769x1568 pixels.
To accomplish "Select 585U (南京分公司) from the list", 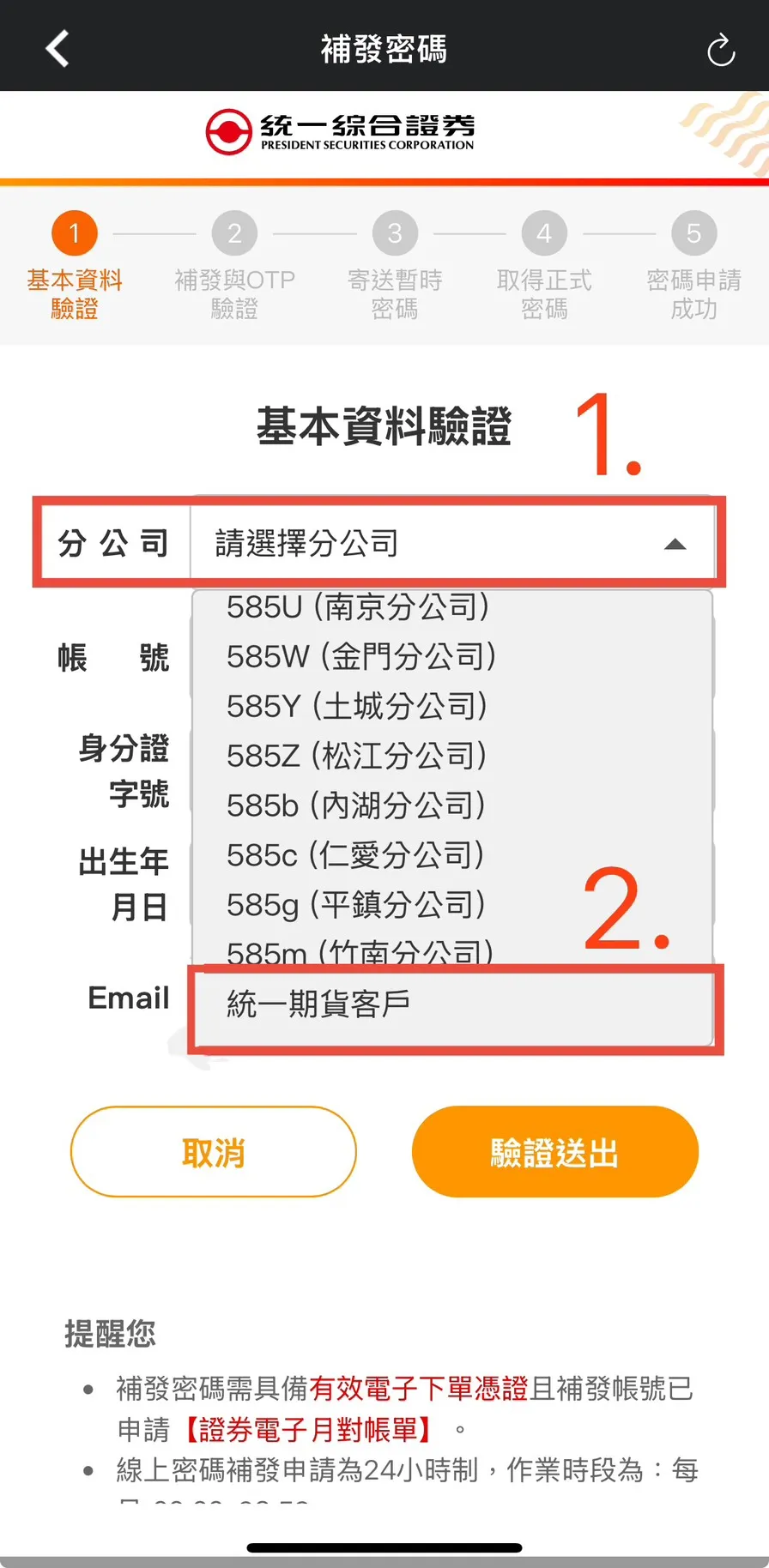I will (358, 607).
